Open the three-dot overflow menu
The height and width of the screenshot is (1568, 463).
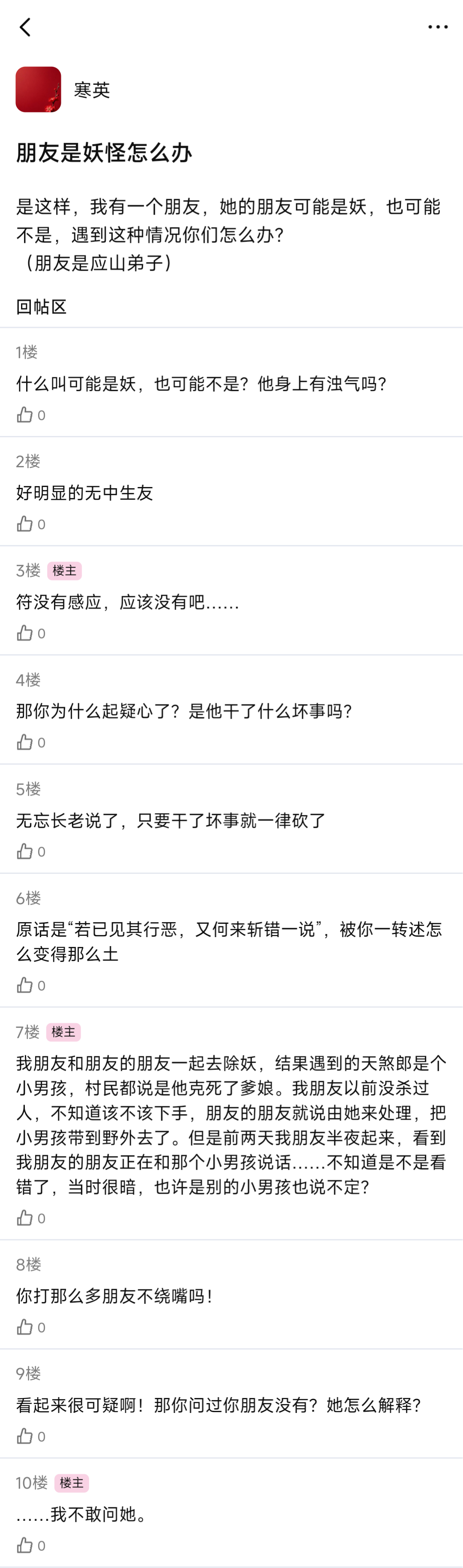click(437, 27)
